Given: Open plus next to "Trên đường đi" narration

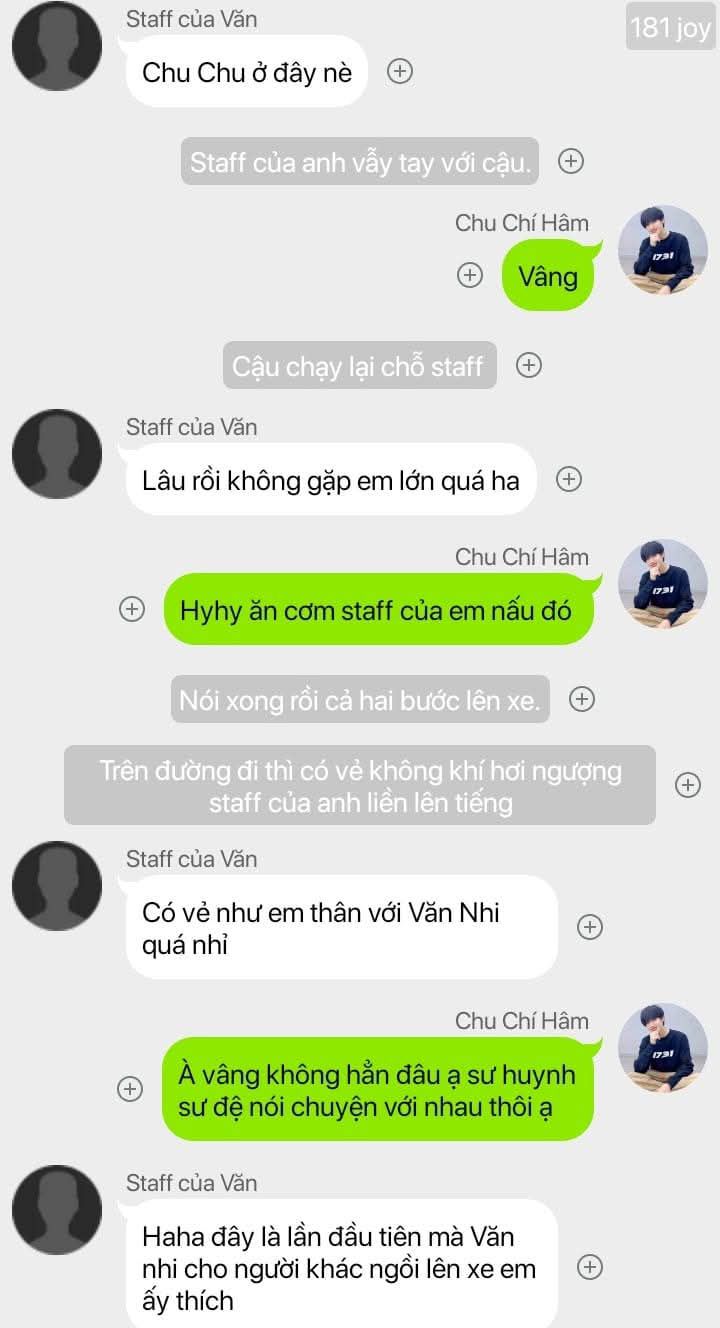Looking at the screenshot, I should pyautogui.click(x=688, y=785).
